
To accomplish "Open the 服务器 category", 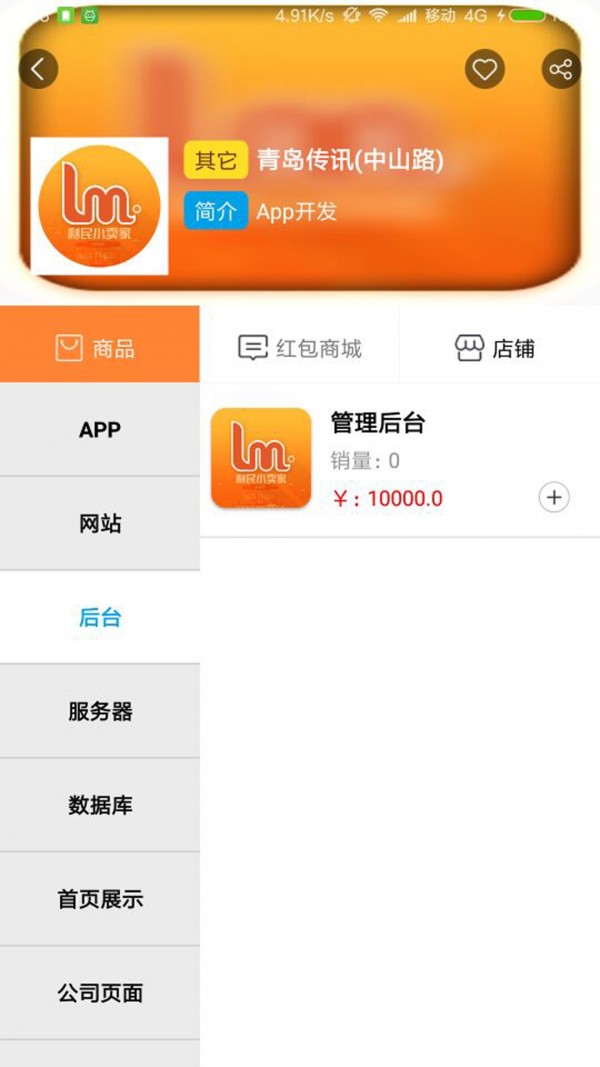I will pos(99,711).
